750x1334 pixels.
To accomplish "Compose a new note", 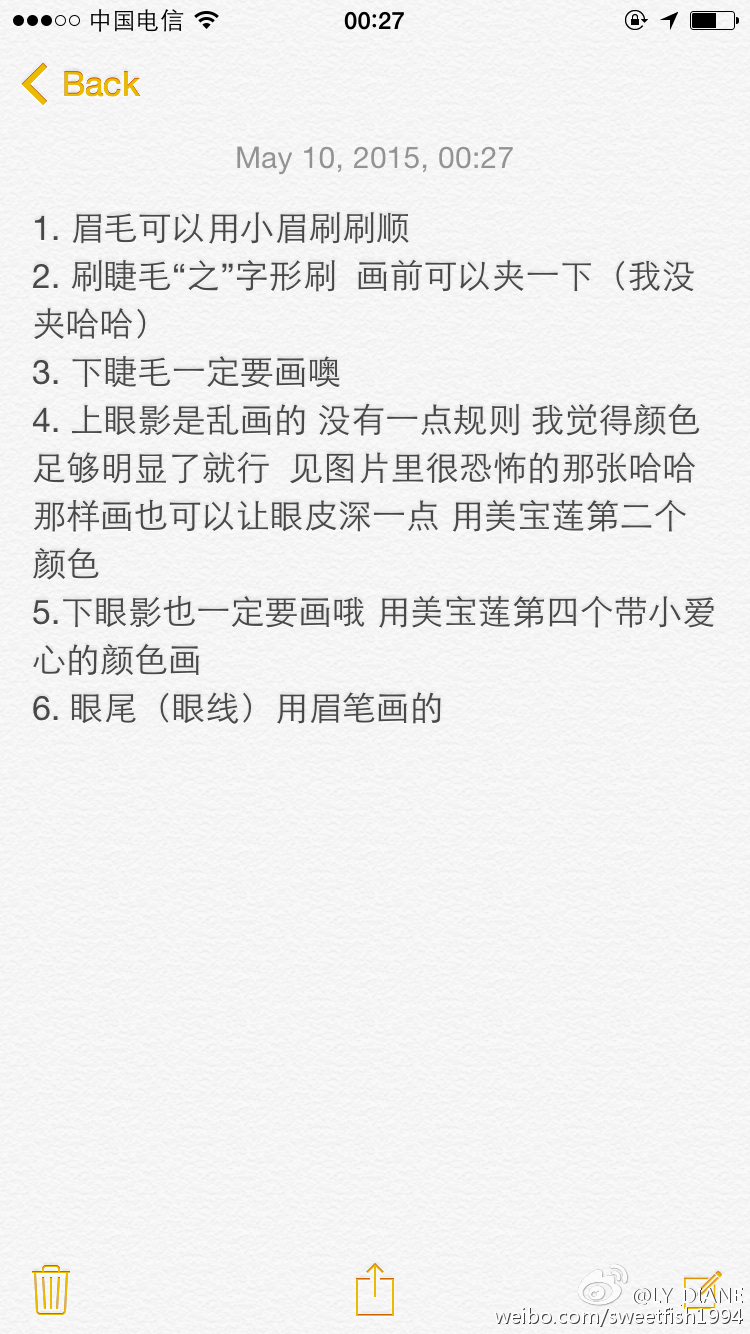I will point(702,1288).
